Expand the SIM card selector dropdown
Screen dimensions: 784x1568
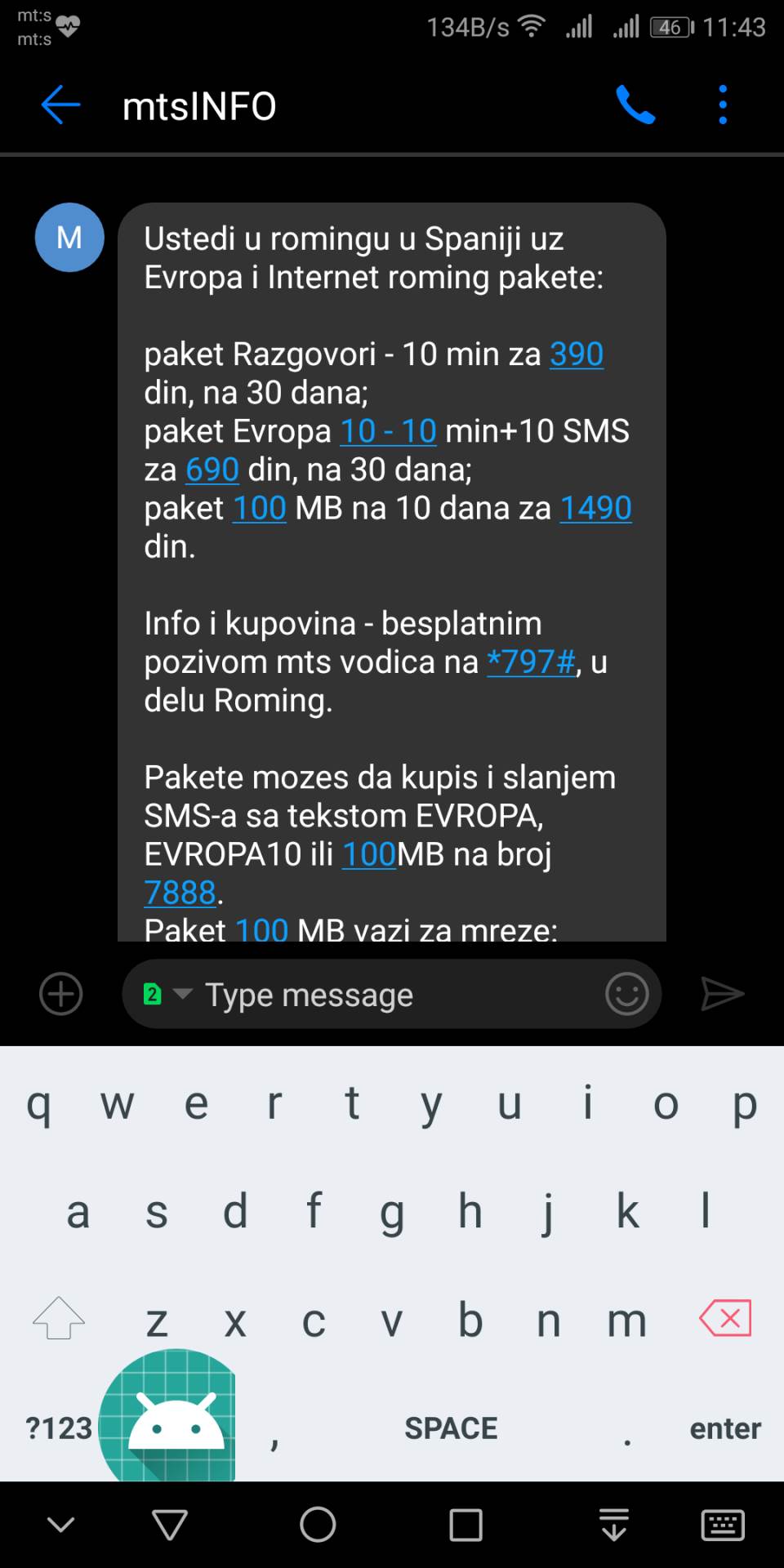(166, 994)
